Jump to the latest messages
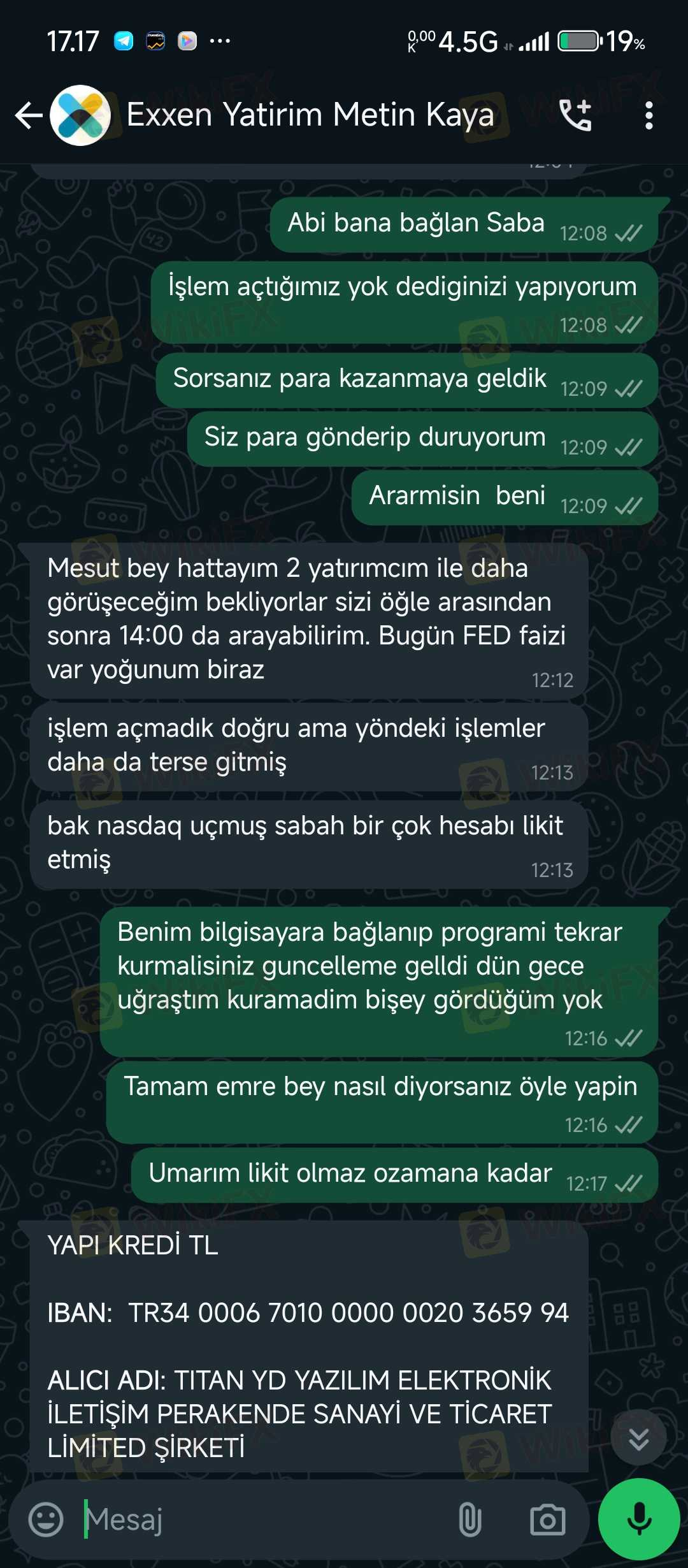Viewport: 688px width, 1568px height. (x=638, y=1438)
